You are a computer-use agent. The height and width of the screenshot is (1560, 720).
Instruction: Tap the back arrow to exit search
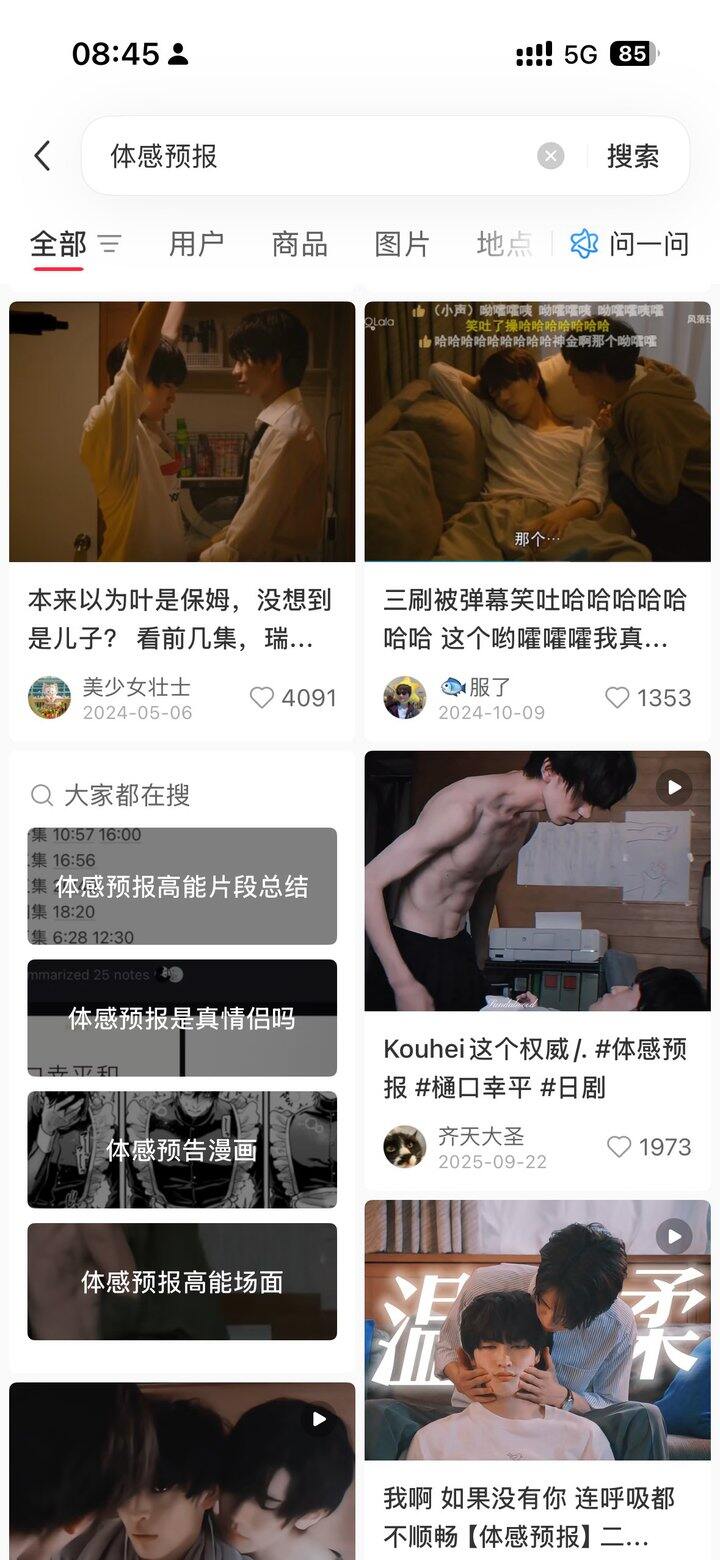point(40,155)
